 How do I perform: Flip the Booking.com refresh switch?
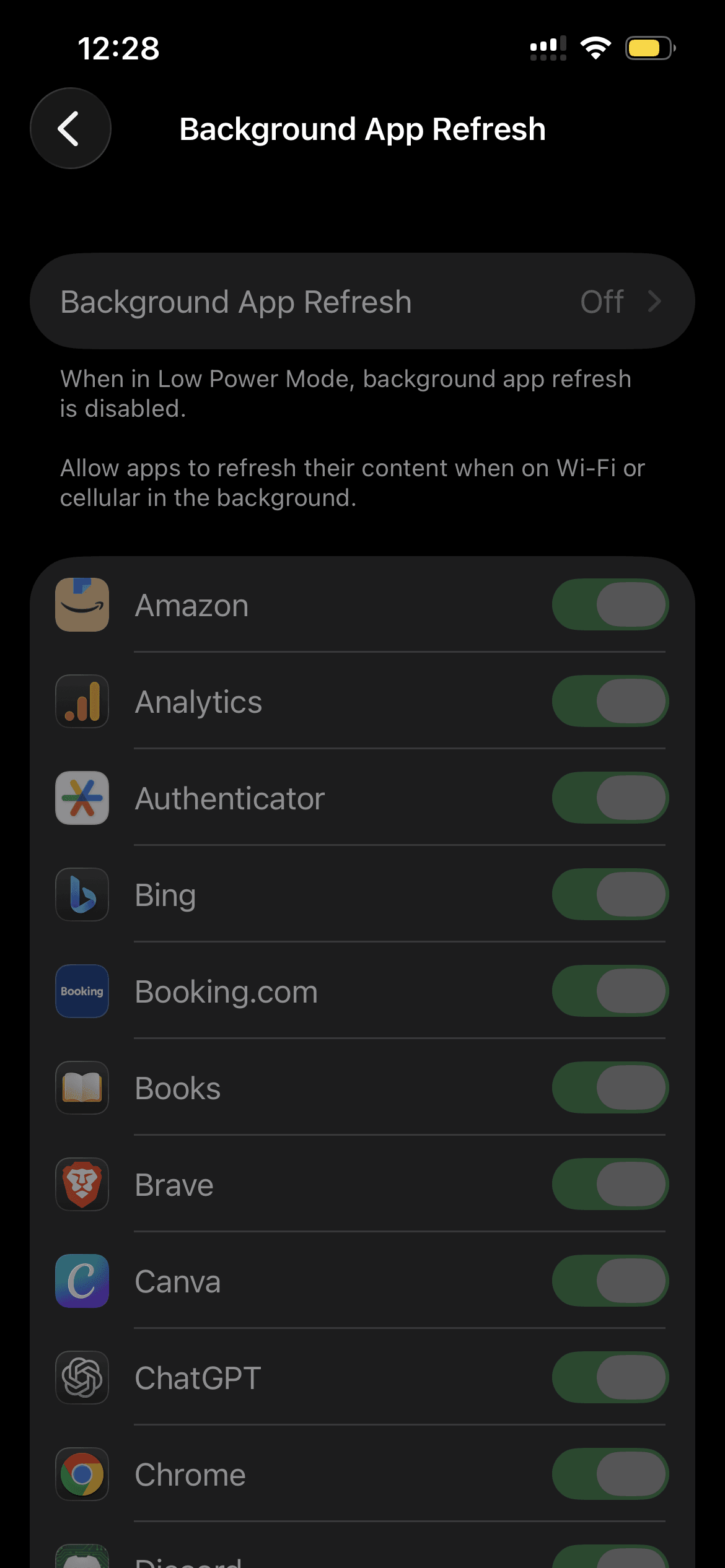coord(610,991)
